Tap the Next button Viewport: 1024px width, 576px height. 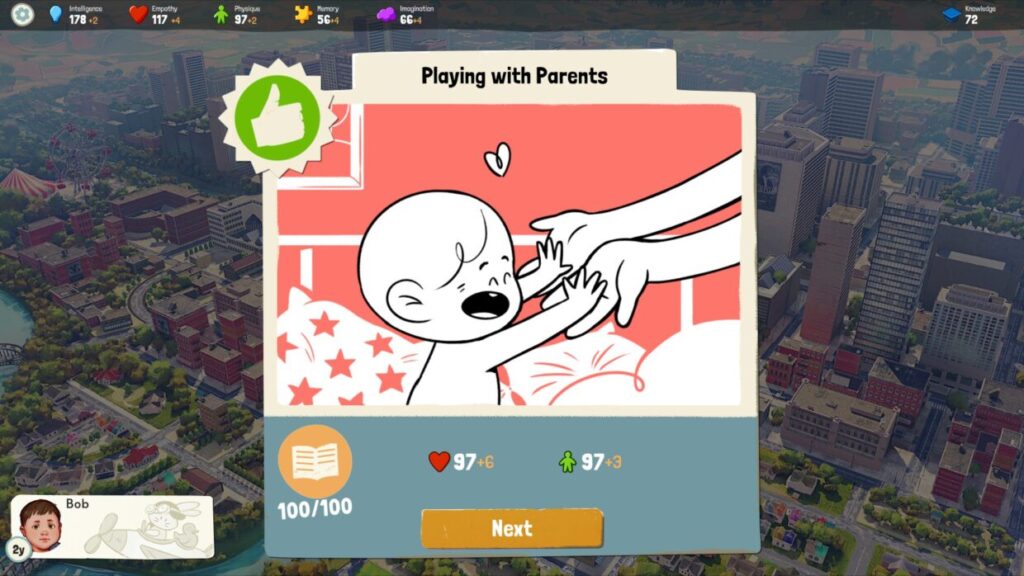[512, 528]
